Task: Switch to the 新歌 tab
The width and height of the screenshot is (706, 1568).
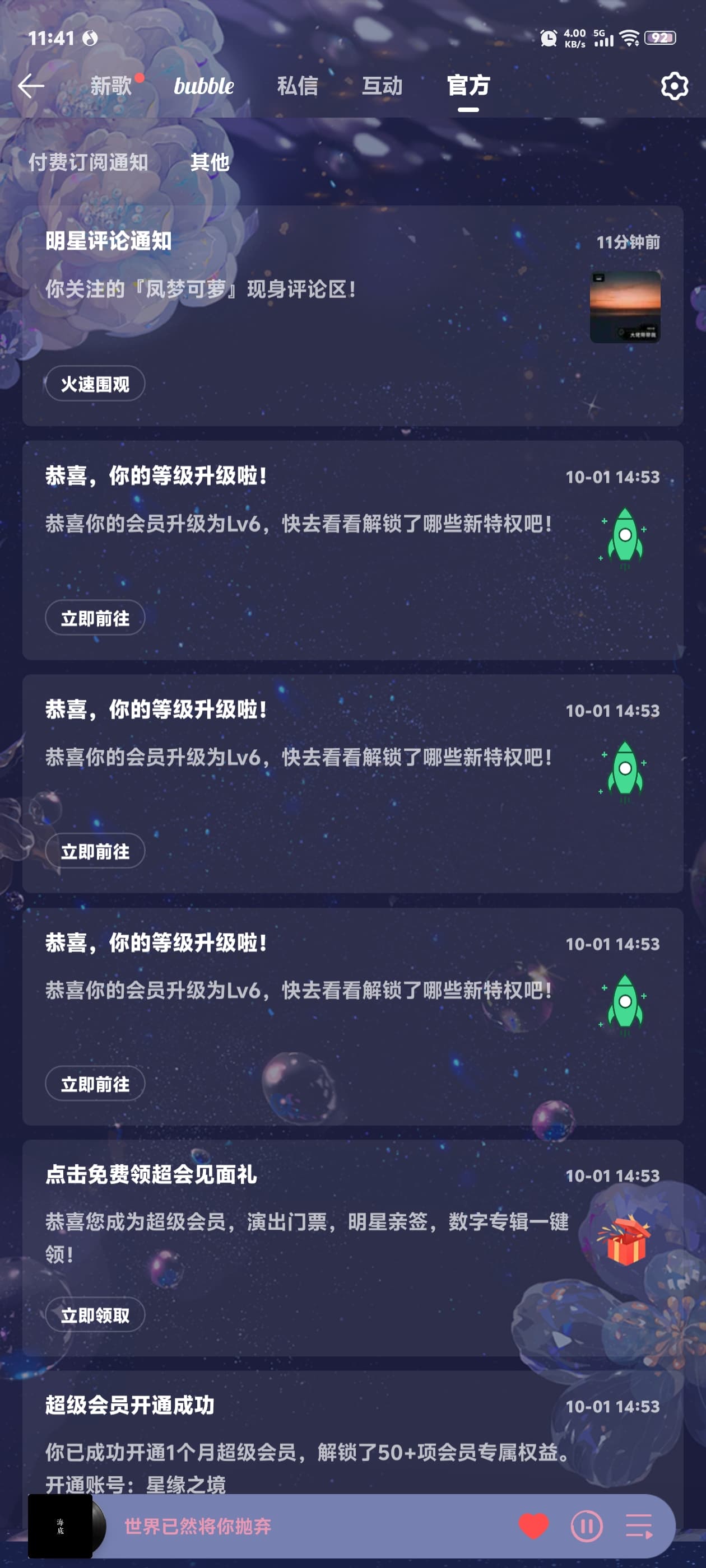Action: pyautogui.click(x=111, y=86)
